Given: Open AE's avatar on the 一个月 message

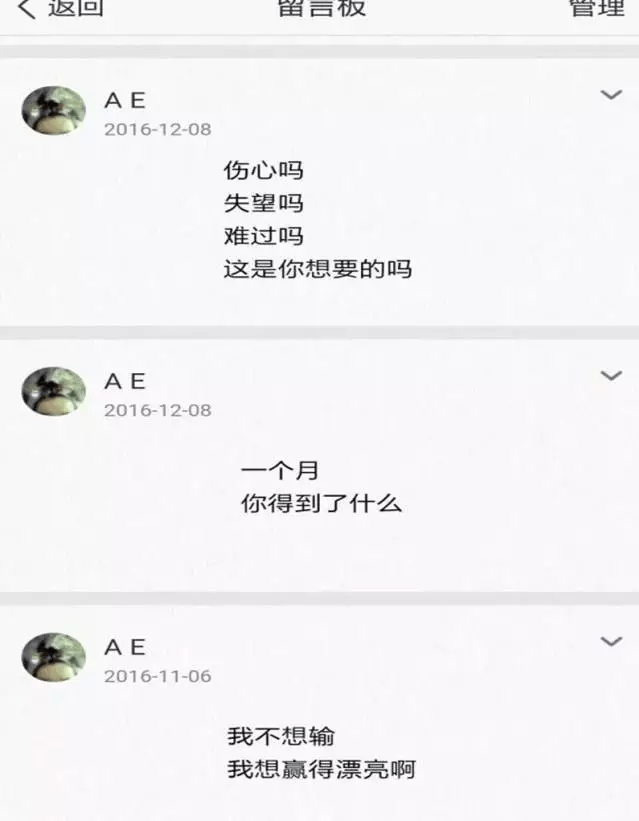Looking at the screenshot, I should click(54, 391).
